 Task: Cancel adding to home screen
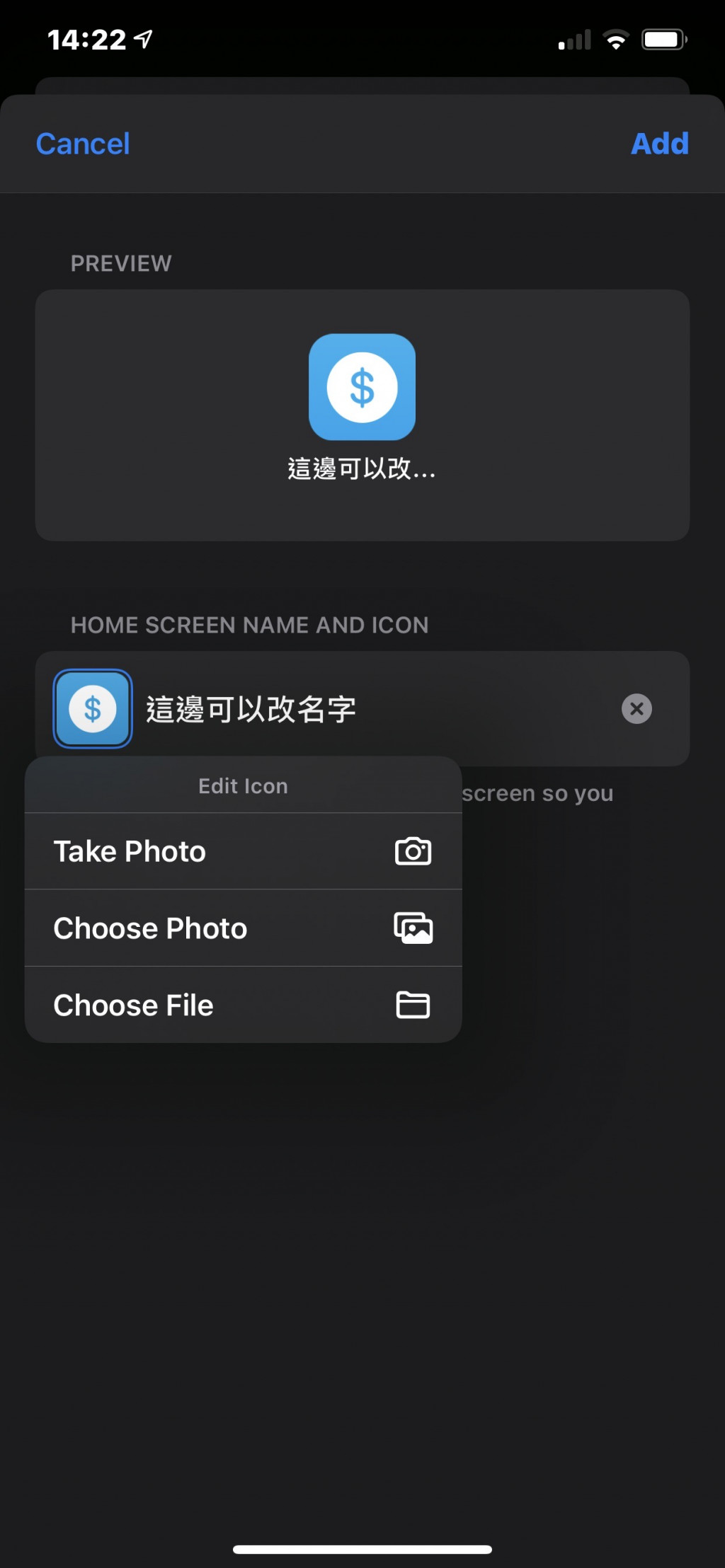(x=83, y=144)
